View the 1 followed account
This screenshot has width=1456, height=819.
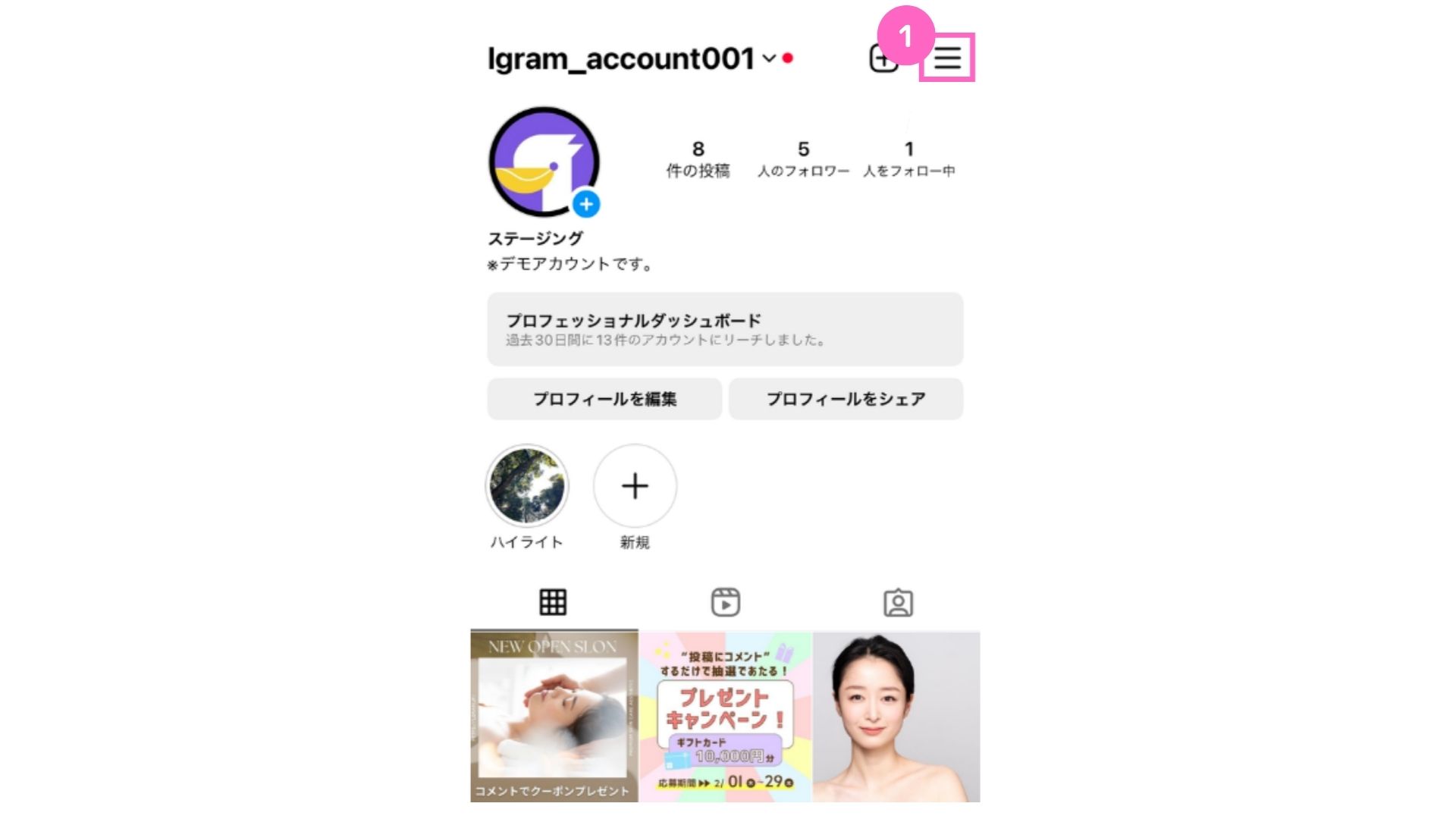coord(908,158)
